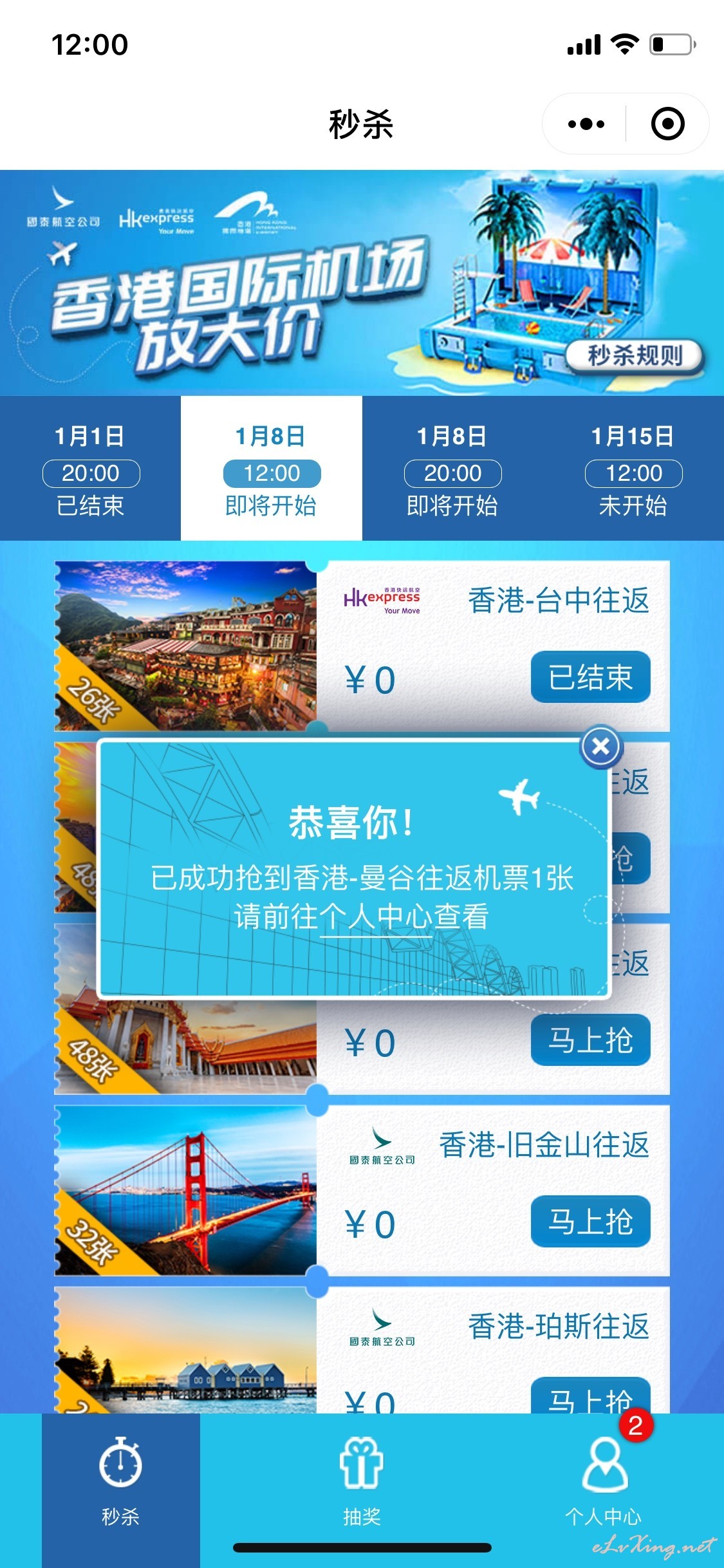724x1568 pixels.
Task: Tap 已结束 on 香港-台中往返
Action: (590, 677)
